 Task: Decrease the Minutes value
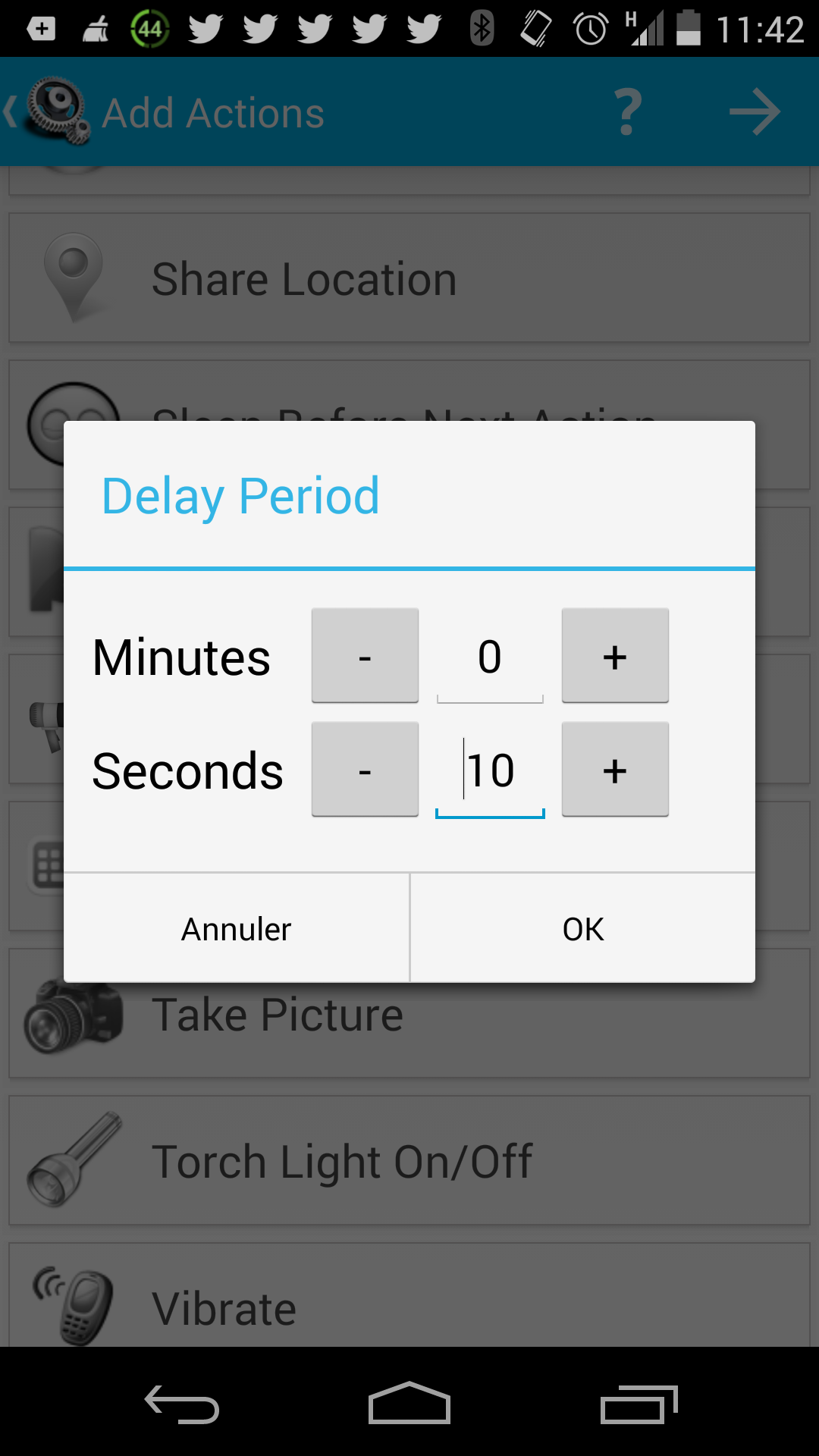(x=365, y=656)
